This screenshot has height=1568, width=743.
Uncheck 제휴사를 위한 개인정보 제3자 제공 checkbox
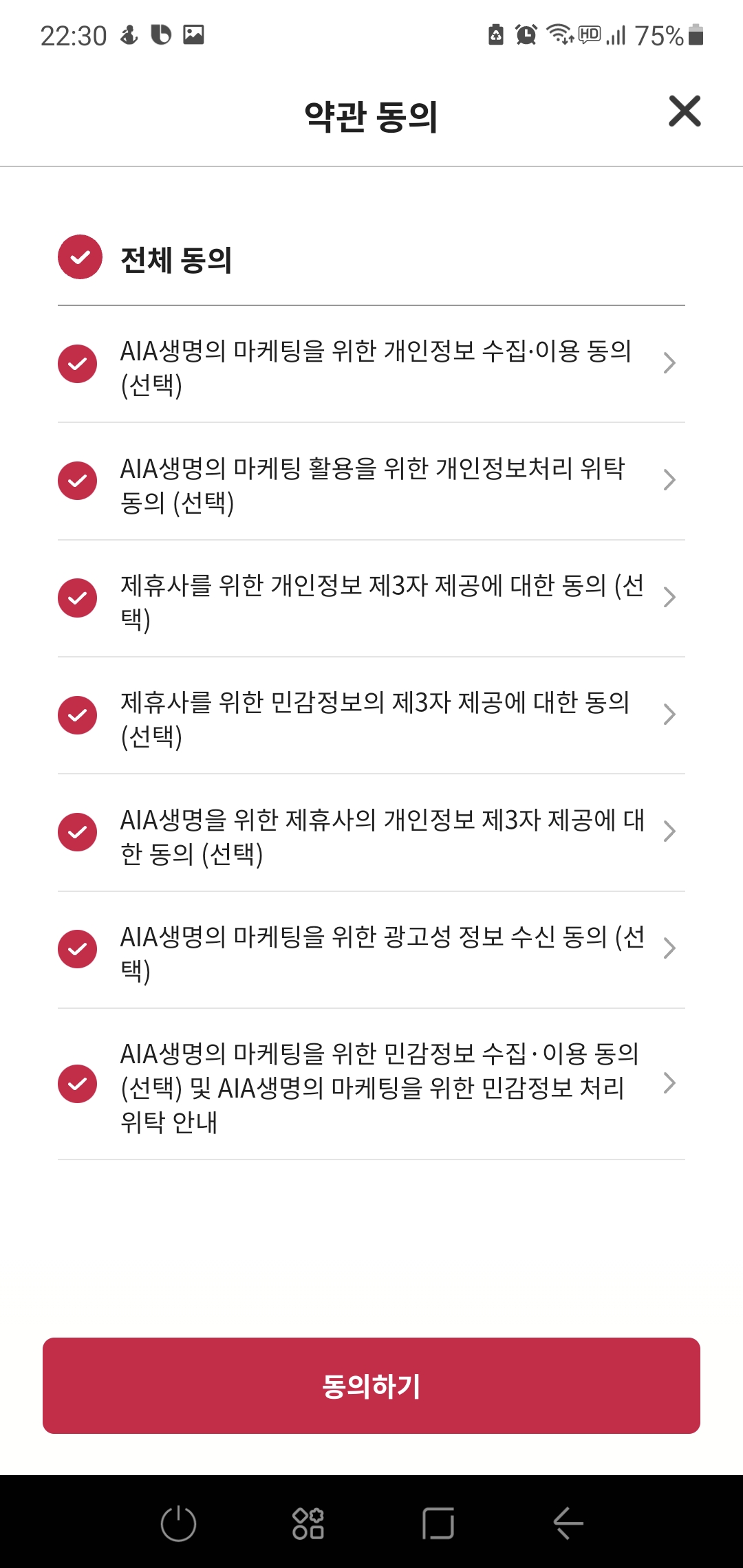tap(77, 598)
